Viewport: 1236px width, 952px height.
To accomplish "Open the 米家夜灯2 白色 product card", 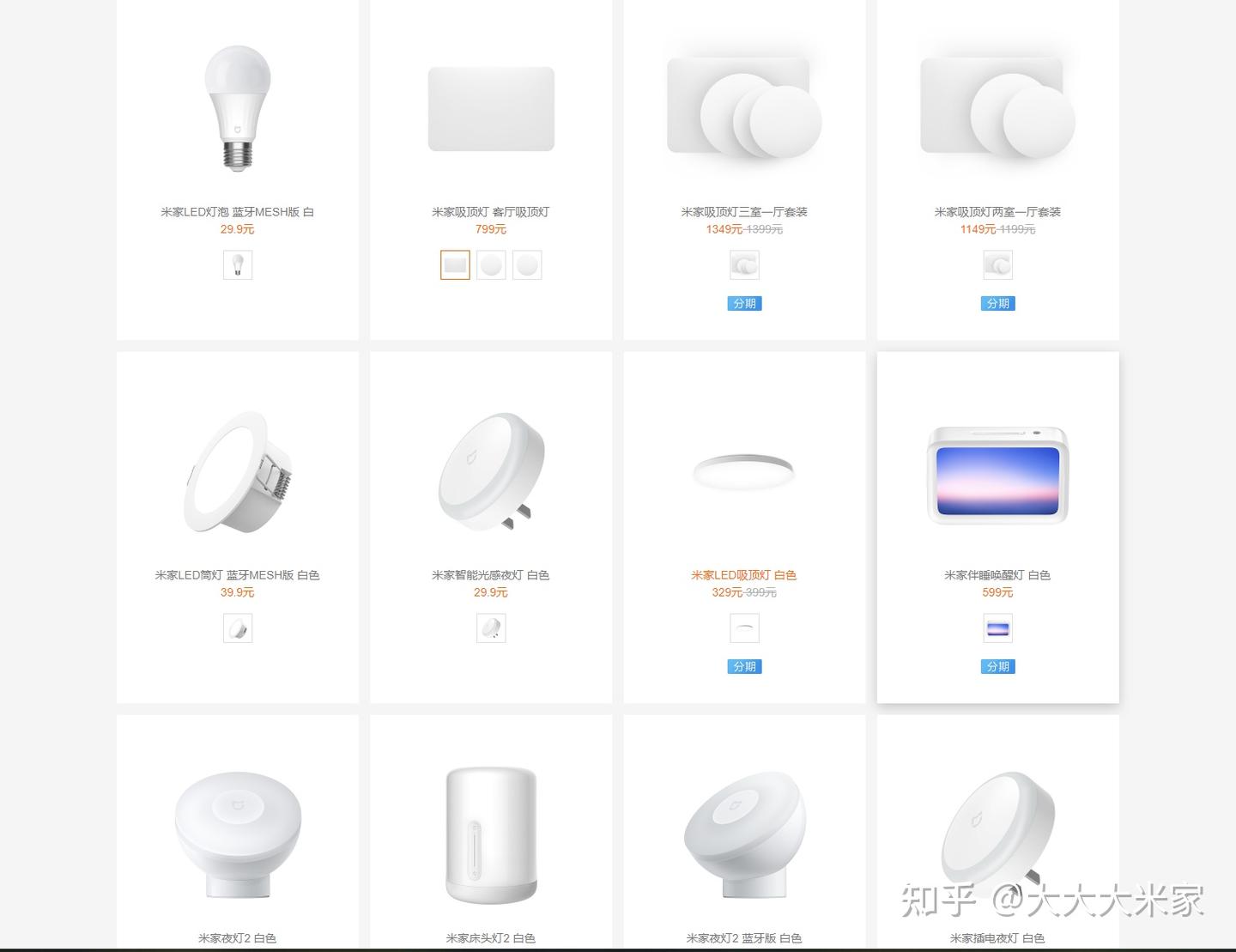I will pyautogui.click(x=238, y=833).
